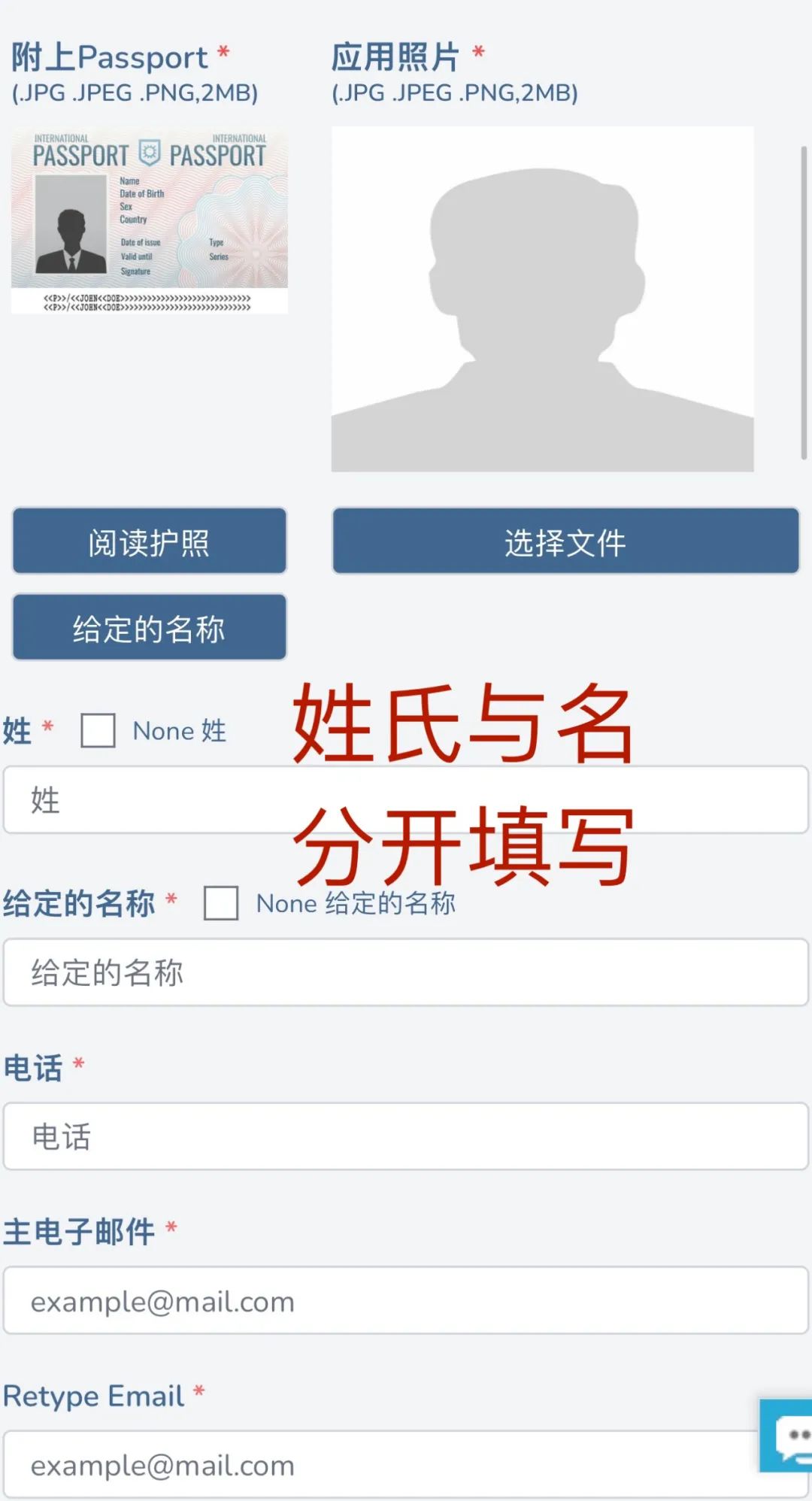
Task: Check the None 给定的名称 checkbox
Action: (x=221, y=902)
